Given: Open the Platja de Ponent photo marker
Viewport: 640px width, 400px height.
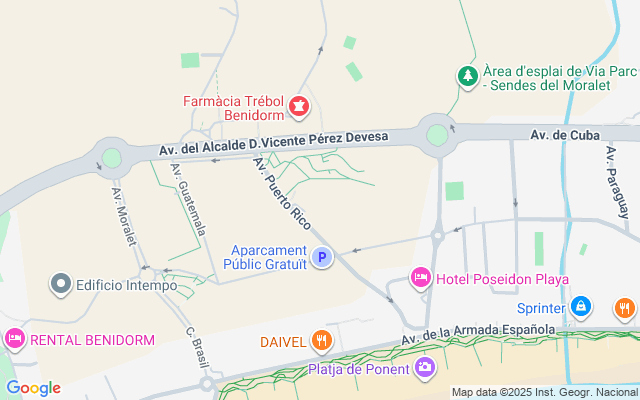Looking at the screenshot, I should 425,368.
